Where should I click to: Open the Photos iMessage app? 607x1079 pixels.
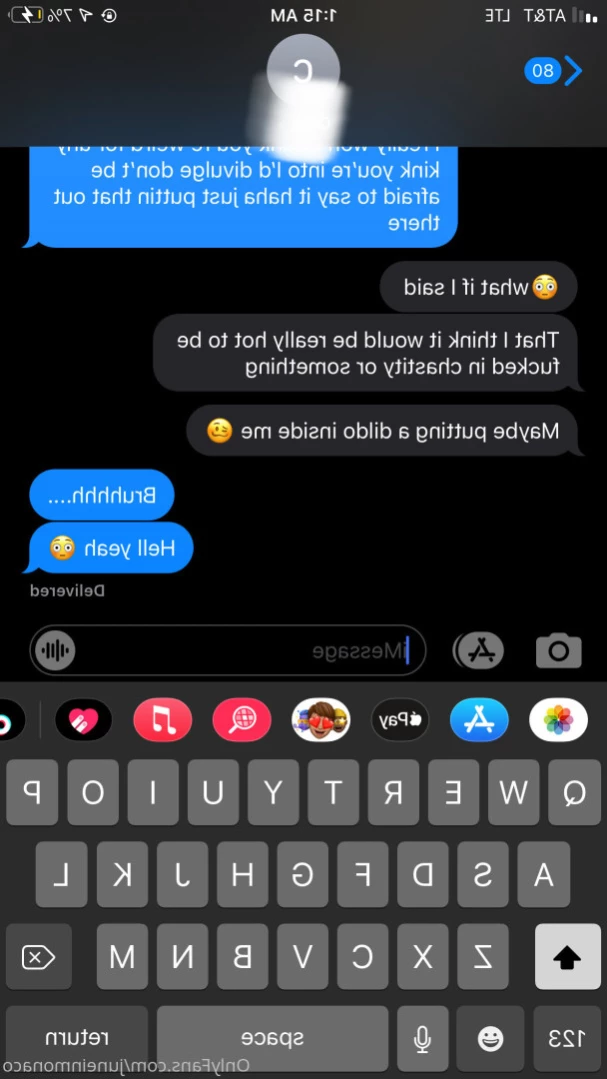(x=558, y=719)
